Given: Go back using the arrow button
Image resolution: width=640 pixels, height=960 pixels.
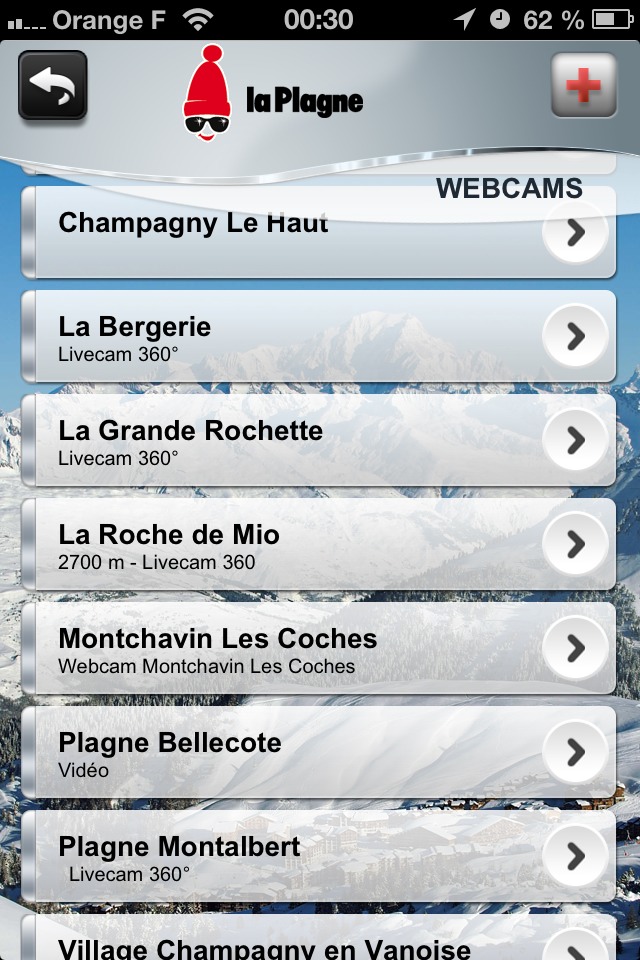Looking at the screenshot, I should click(53, 86).
